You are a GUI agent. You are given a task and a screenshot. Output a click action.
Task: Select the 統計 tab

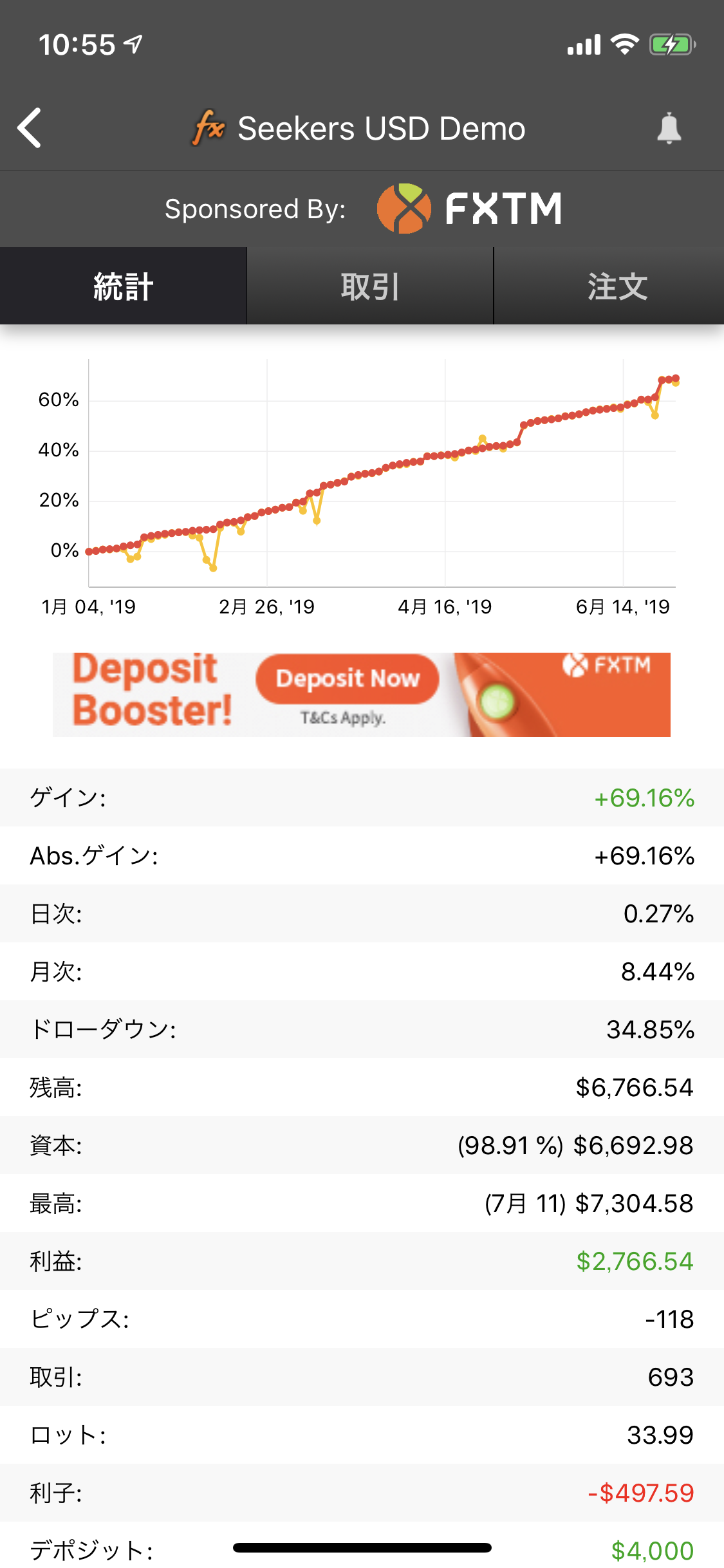click(123, 286)
